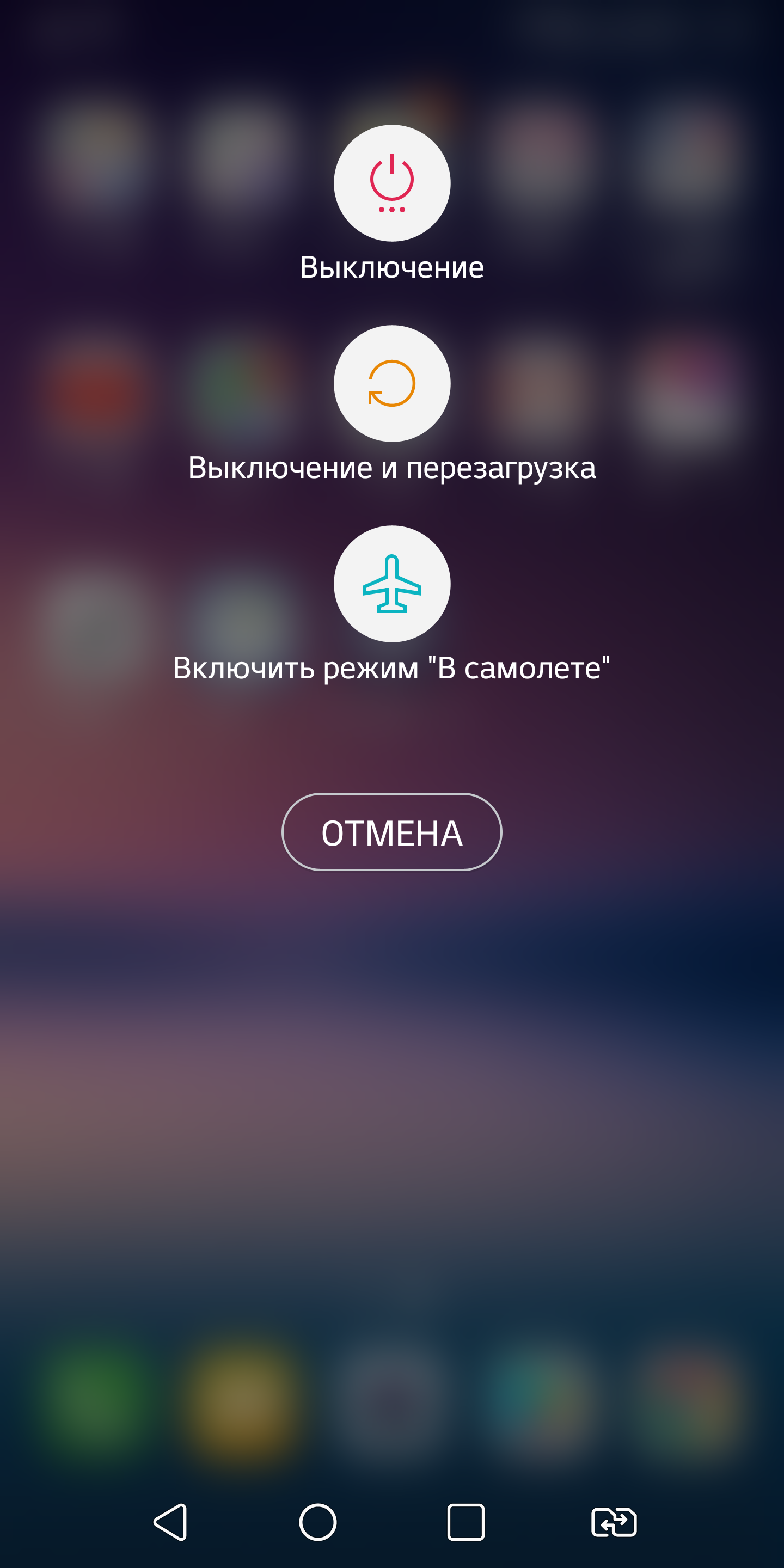Open recent apps from the navigation bar
Screen dimensions: 784x1568
(x=465, y=1522)
